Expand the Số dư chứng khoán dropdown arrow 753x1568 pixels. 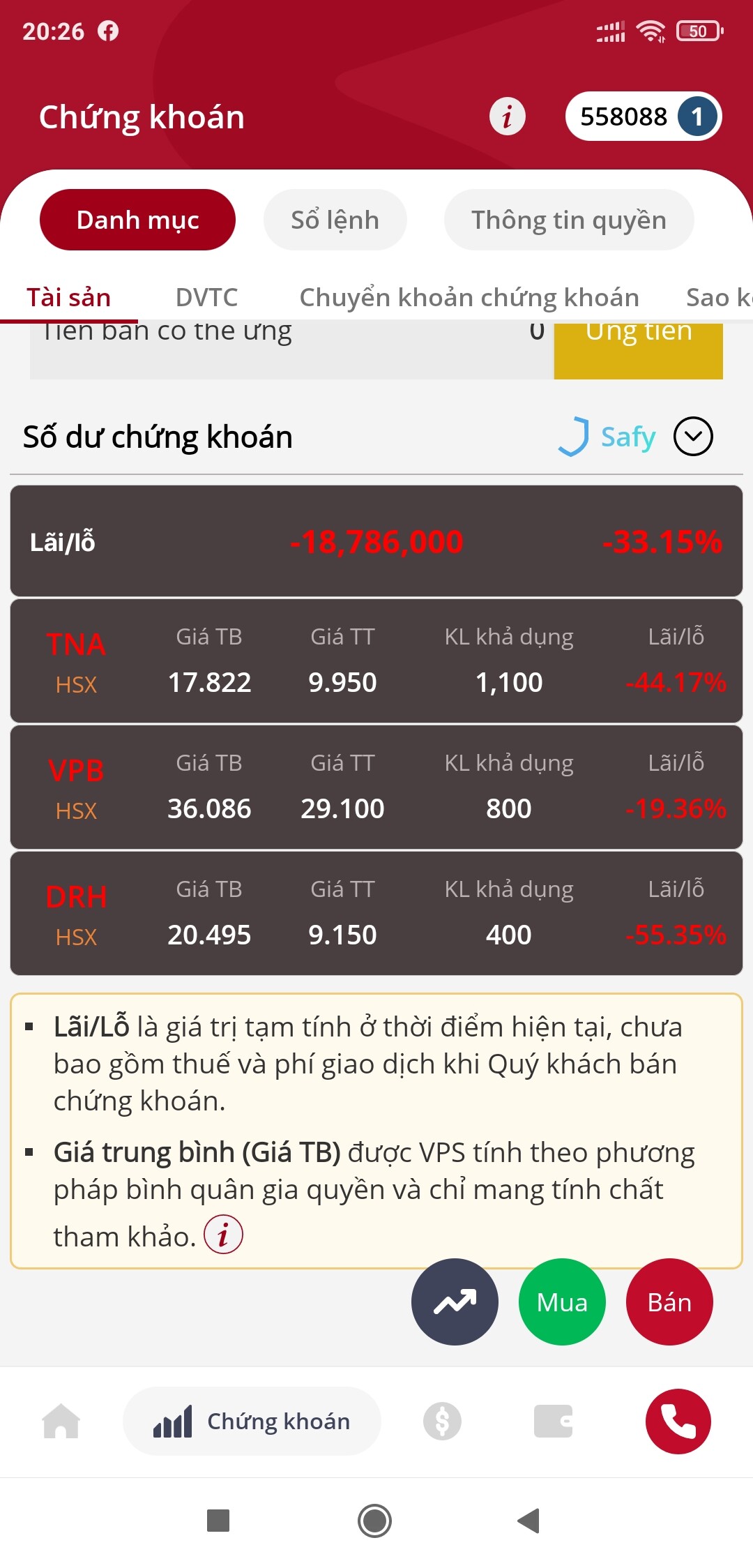pos(693,437)
